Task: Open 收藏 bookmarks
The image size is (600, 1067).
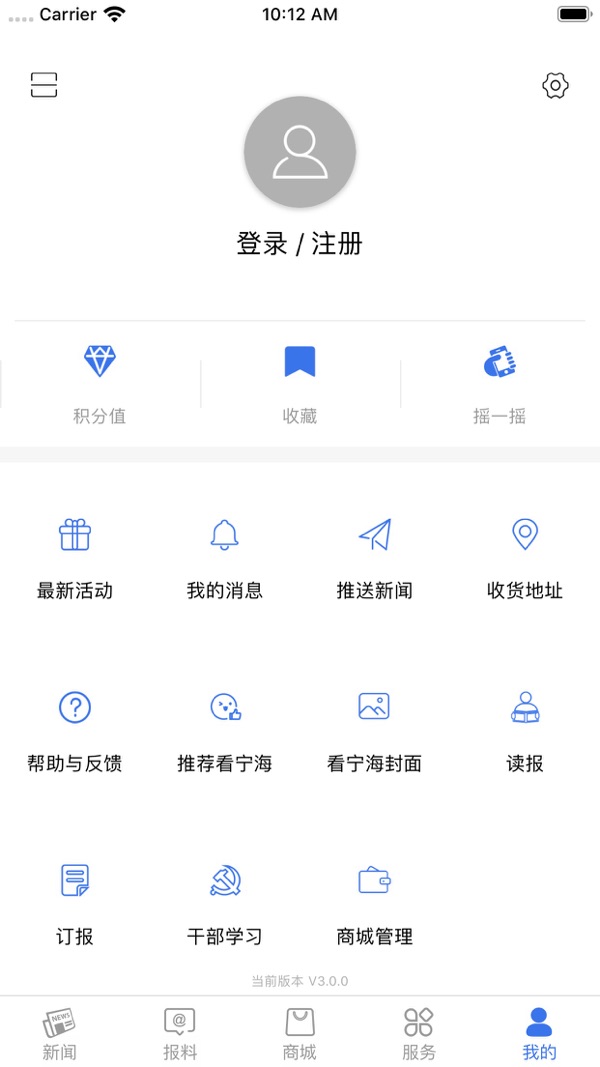Action: click(300, 384)
